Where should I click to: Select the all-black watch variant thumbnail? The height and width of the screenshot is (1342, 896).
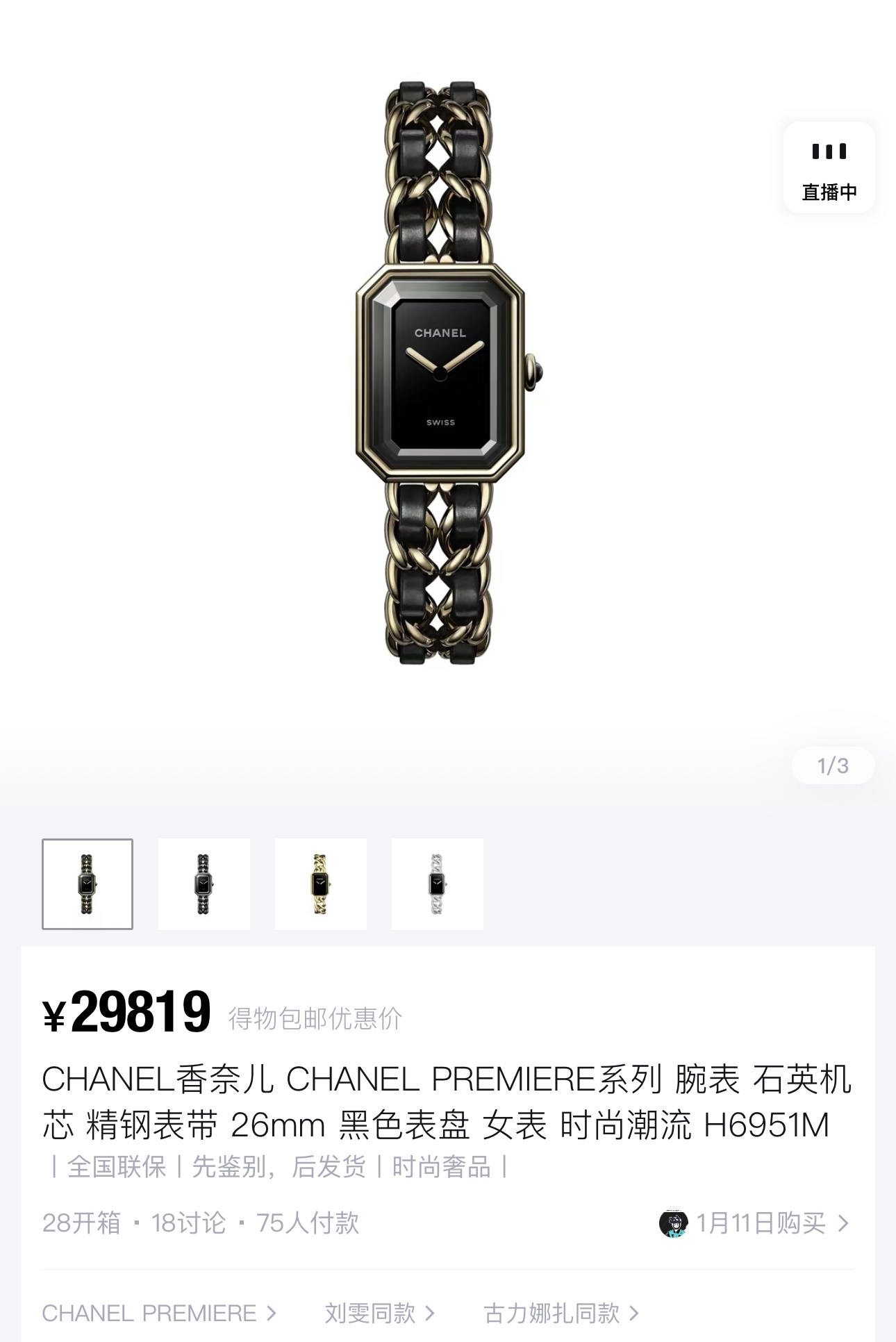click(x=204, y=884)
